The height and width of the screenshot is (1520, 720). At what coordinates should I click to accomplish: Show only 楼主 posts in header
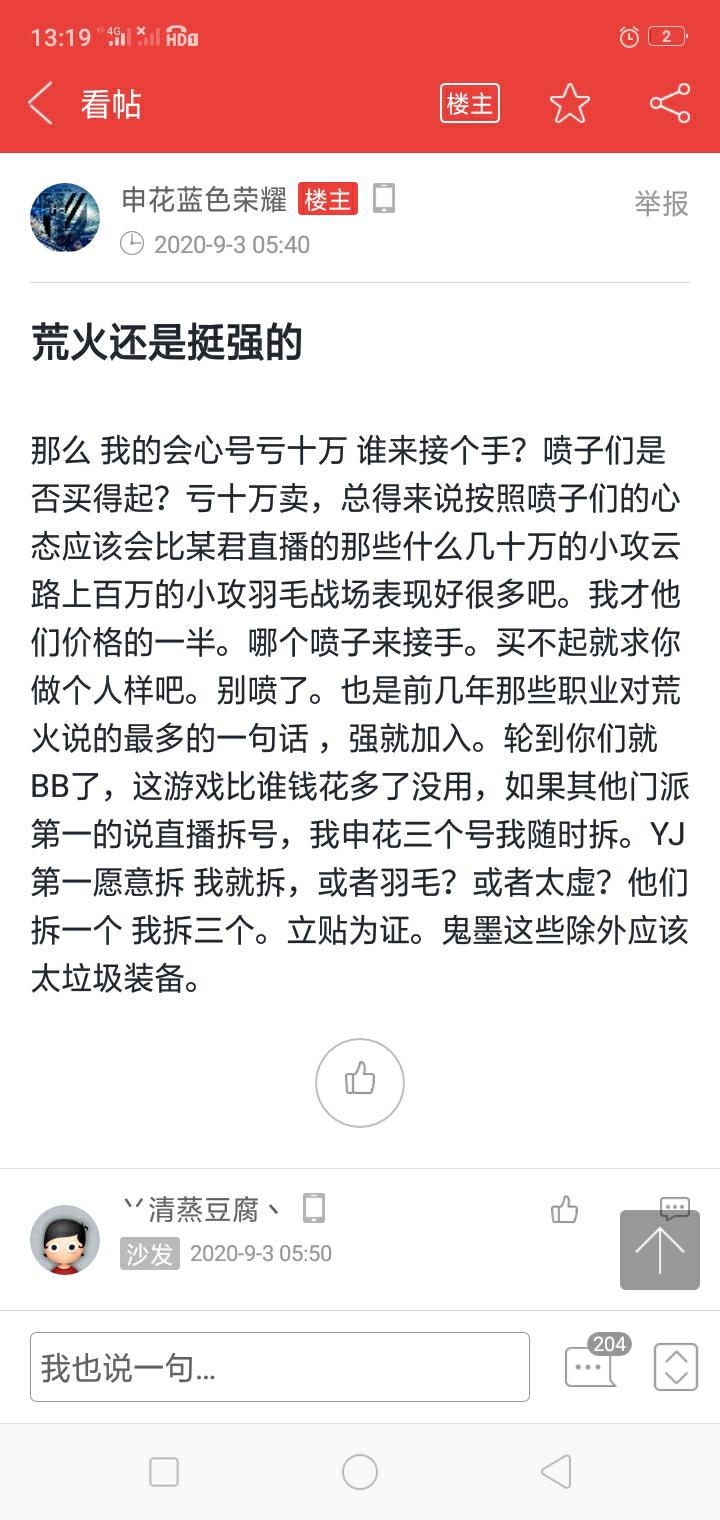(x=470, y=104)
